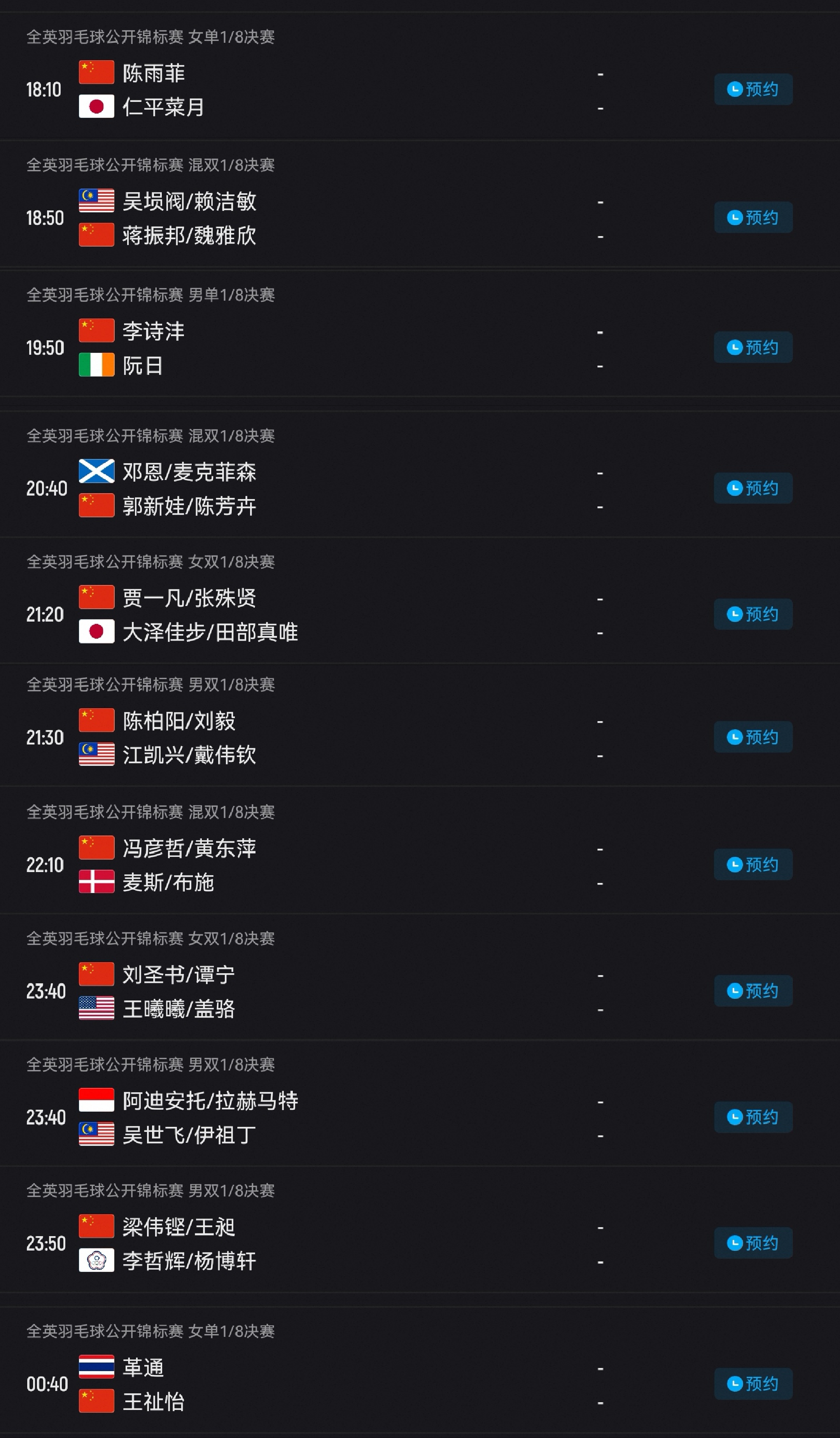Viewport: 840px width, 1438px height.
Task: Set reminder for 冯彦哲/黄东萍 vs 麦斯/布施
Action: tap(752, 865)
